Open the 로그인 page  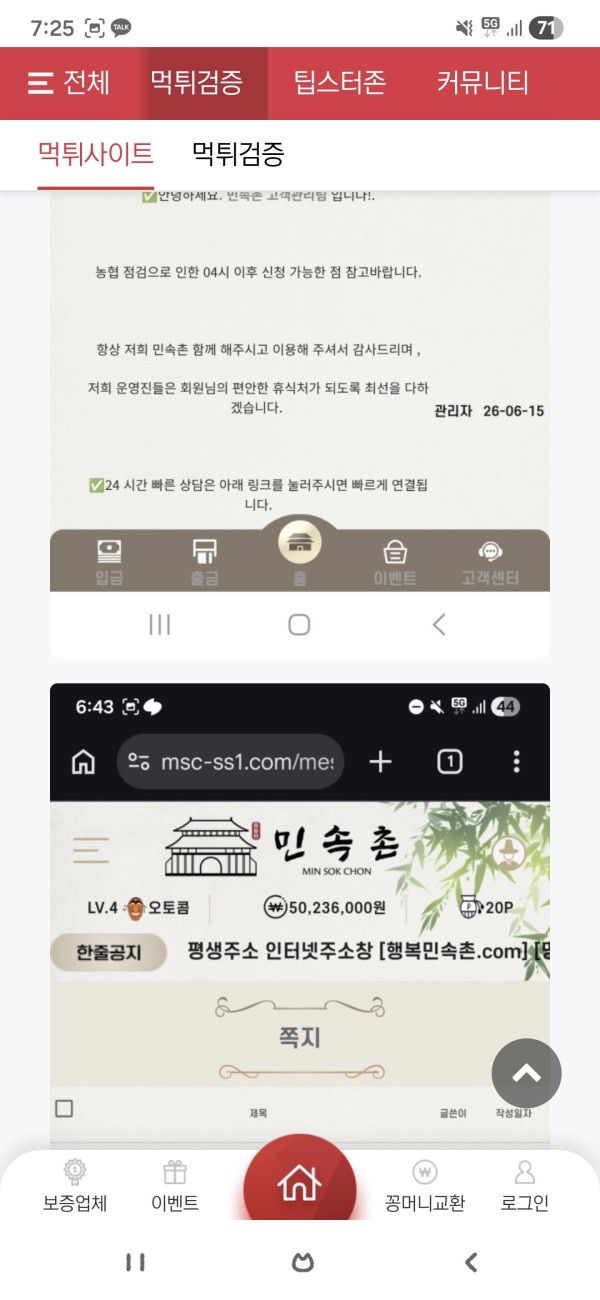tap(525, 1187)
